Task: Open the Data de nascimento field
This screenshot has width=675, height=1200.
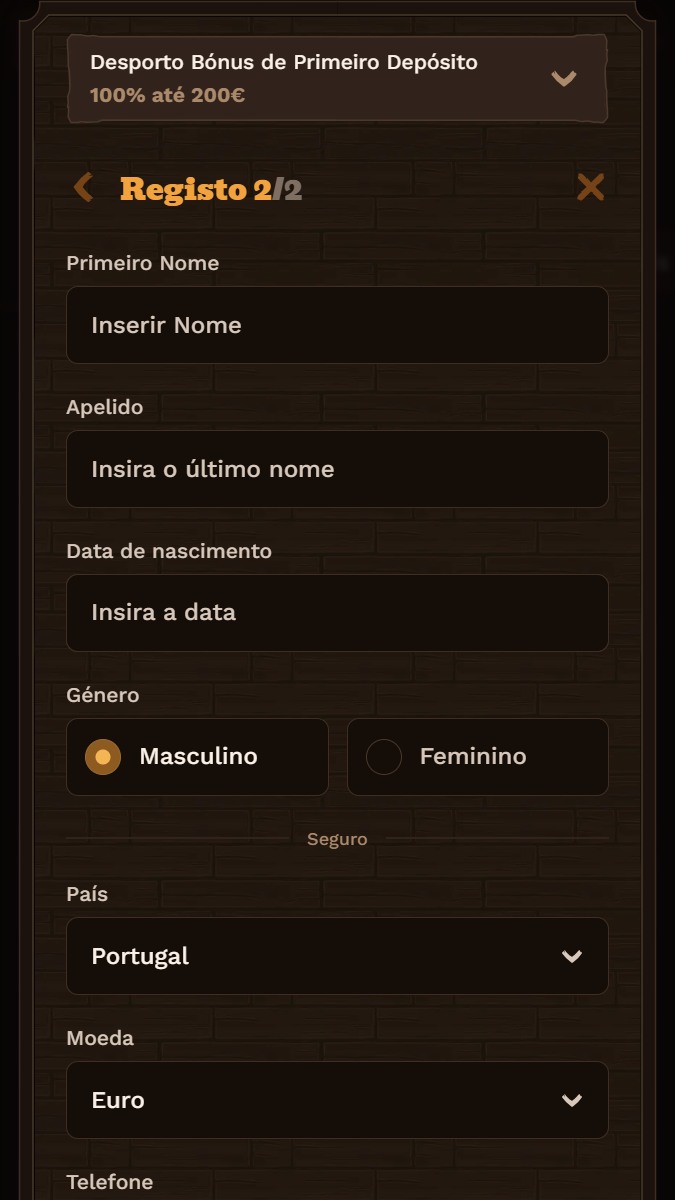Action: [x=337, y=613]
